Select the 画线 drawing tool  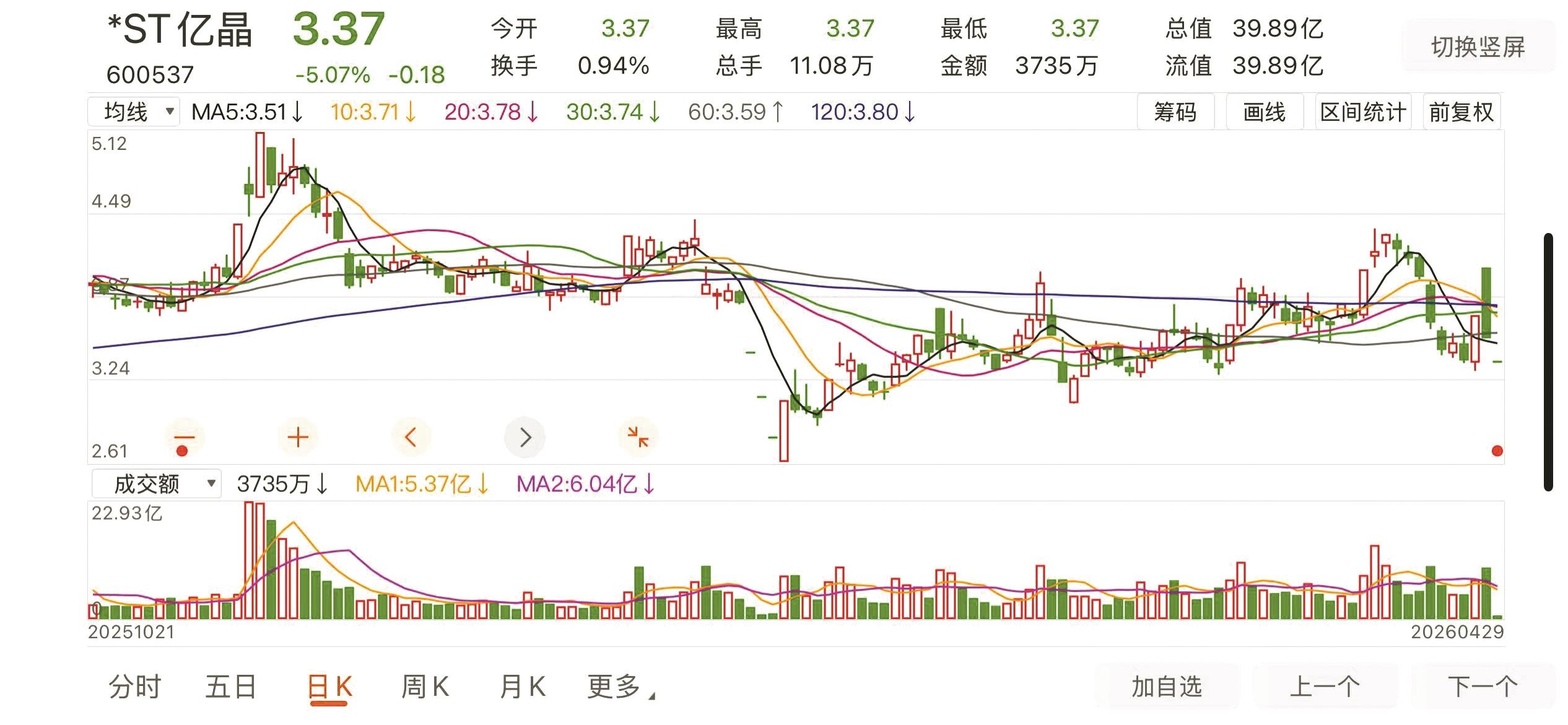1264,112
